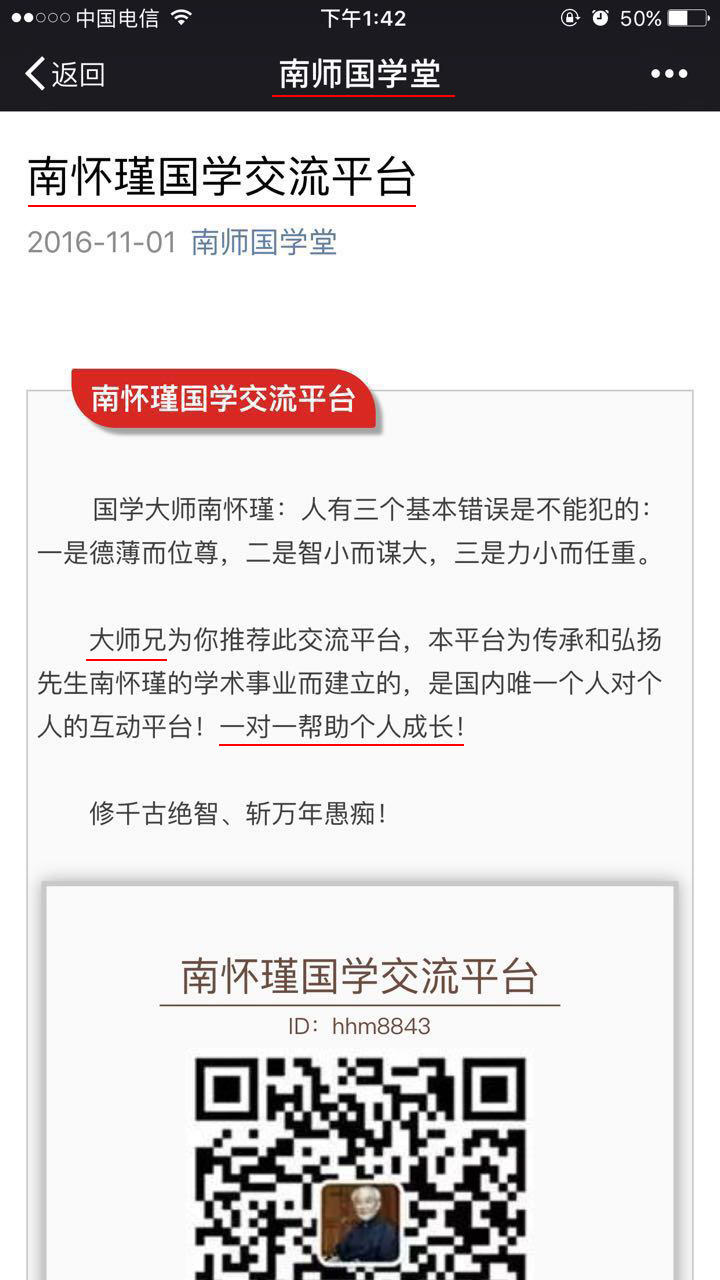Tap the 返回 back button

coord(64,74)
